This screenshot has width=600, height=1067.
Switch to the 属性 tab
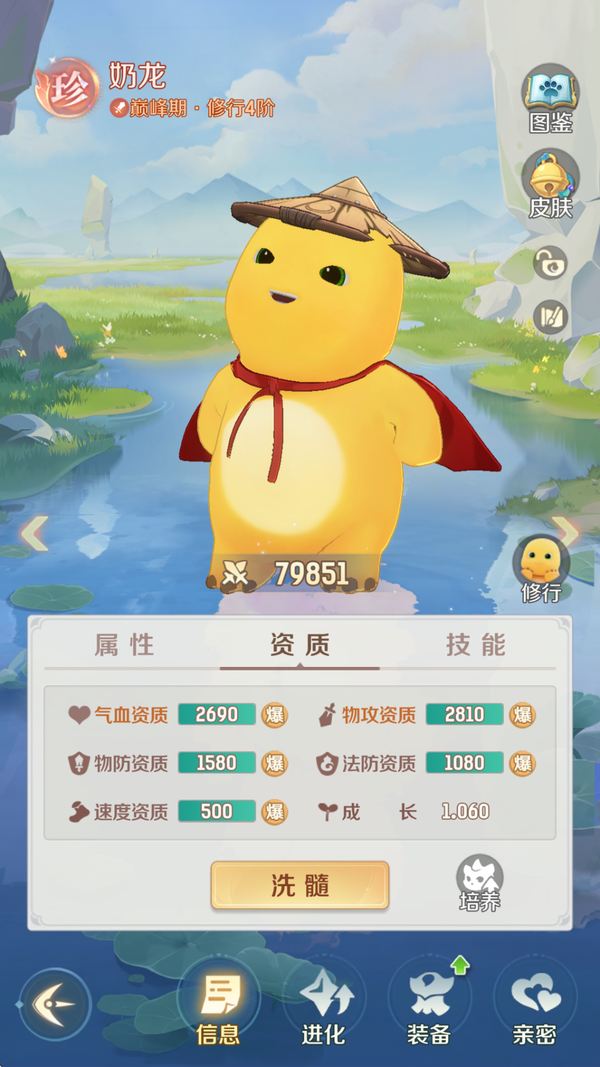coord(125,646)
